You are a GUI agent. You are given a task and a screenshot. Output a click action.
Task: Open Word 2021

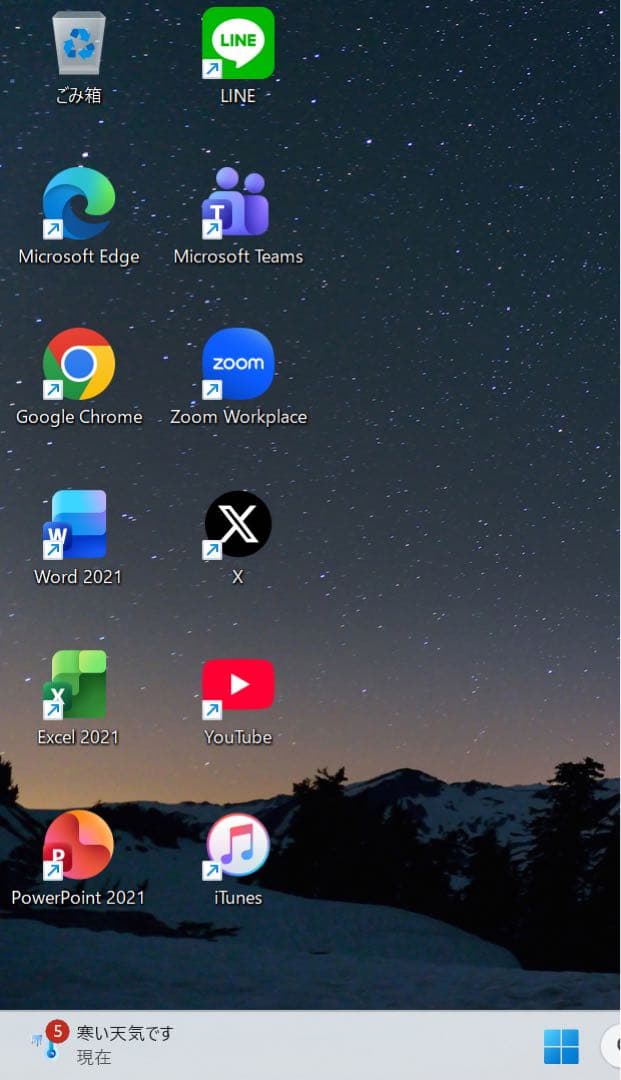[x=78, y=525]
